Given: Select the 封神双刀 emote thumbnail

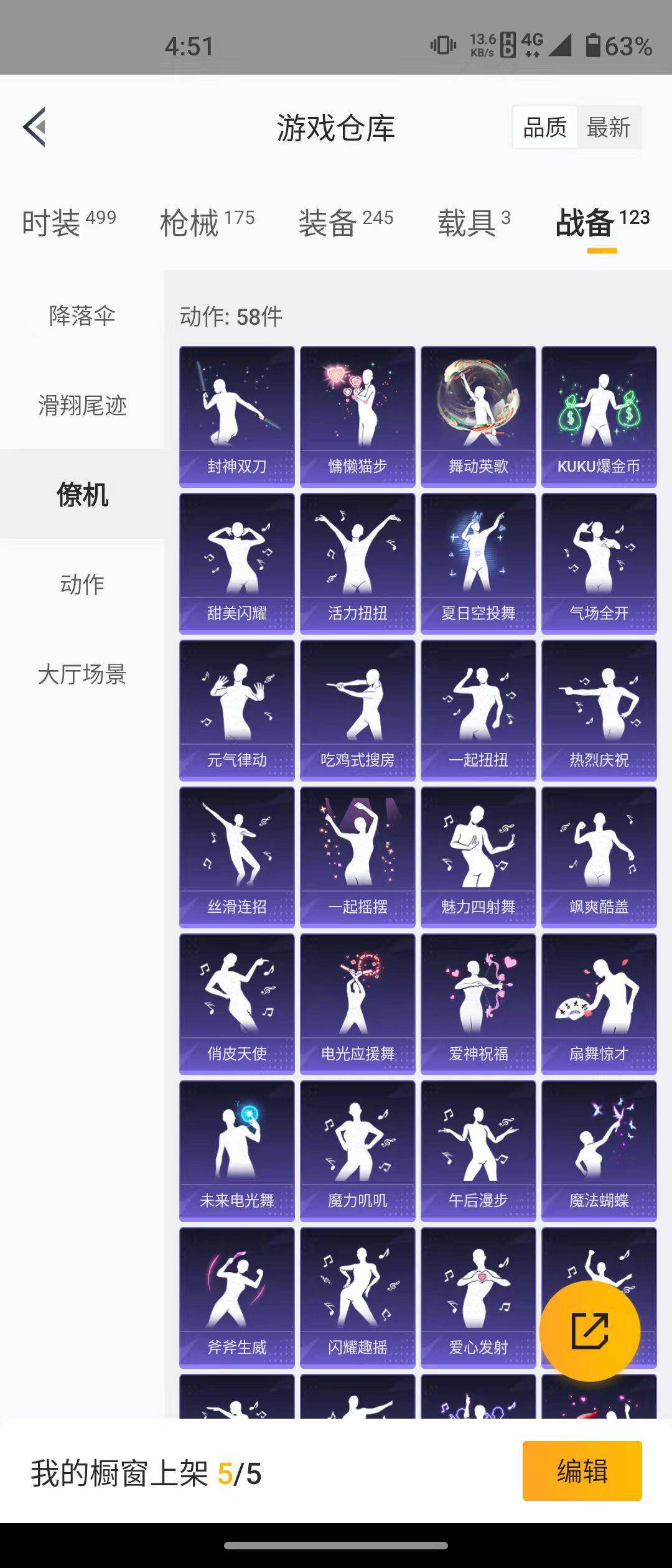Looking at the screenshot, I should point(237,416).
